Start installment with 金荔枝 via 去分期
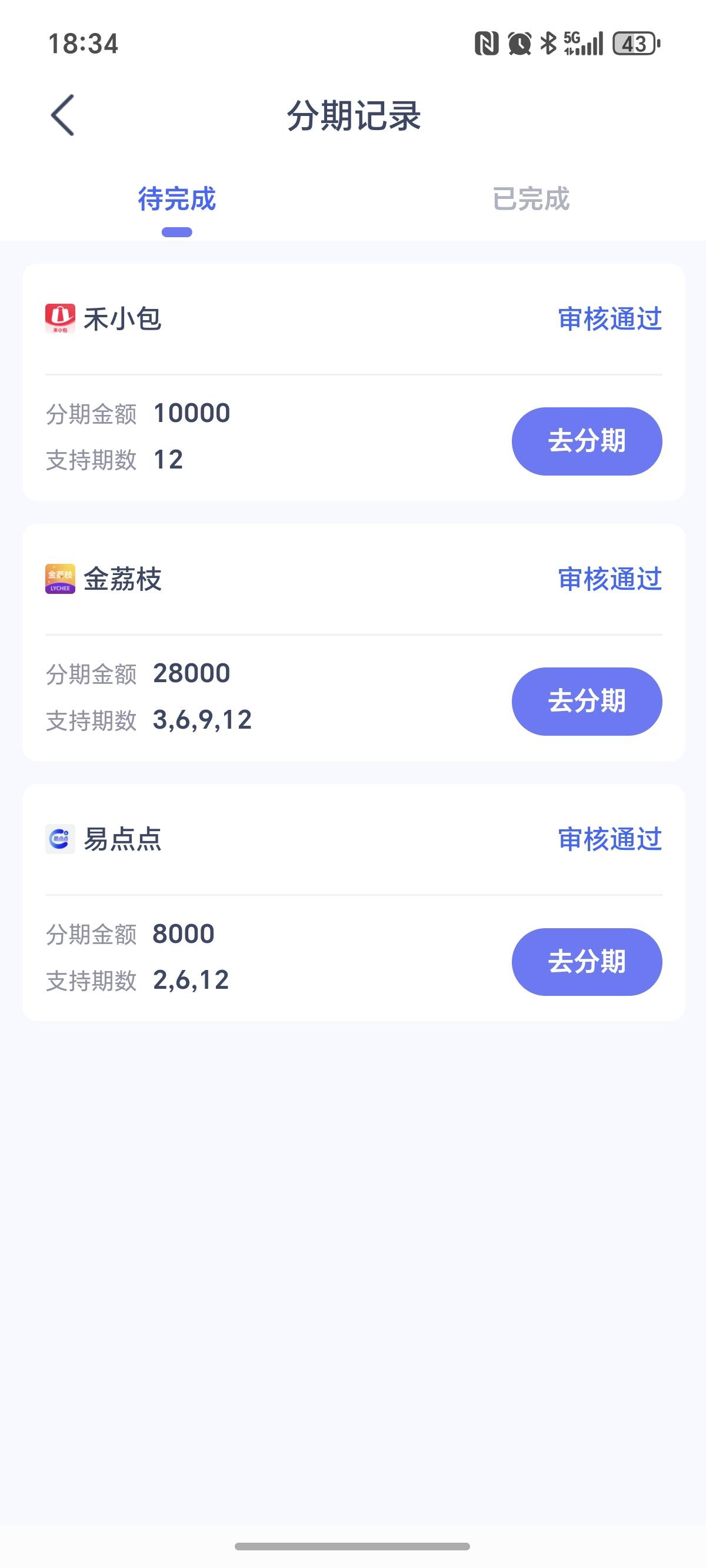Image resolution: width=706 pixels, height=1568 pixels. pos(586,701)
